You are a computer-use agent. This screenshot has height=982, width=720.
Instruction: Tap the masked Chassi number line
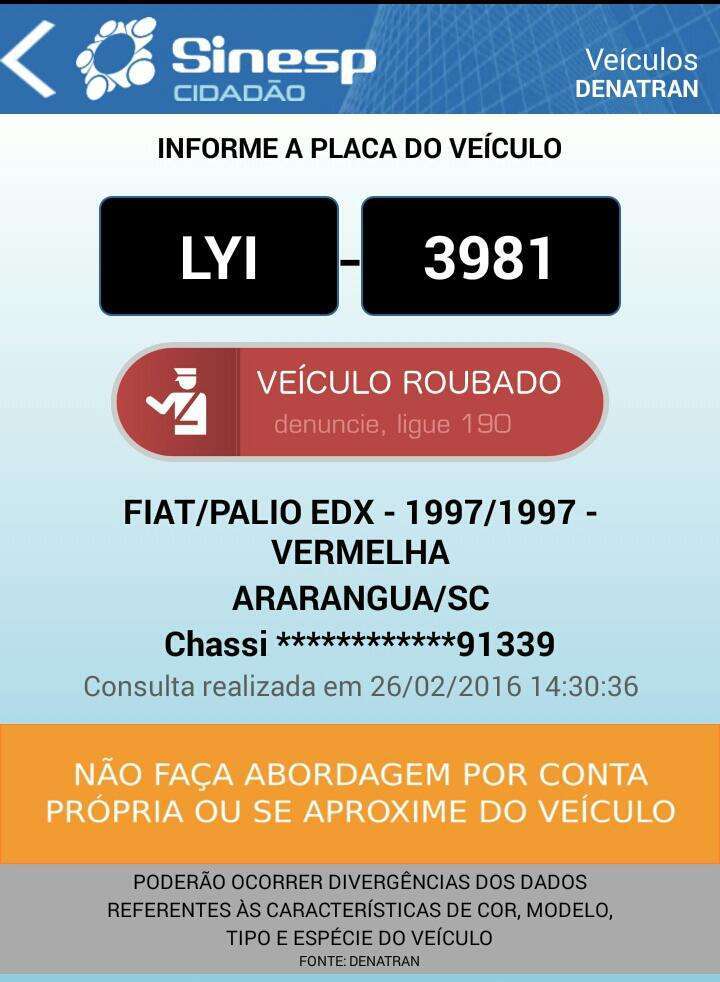(358, 644)
